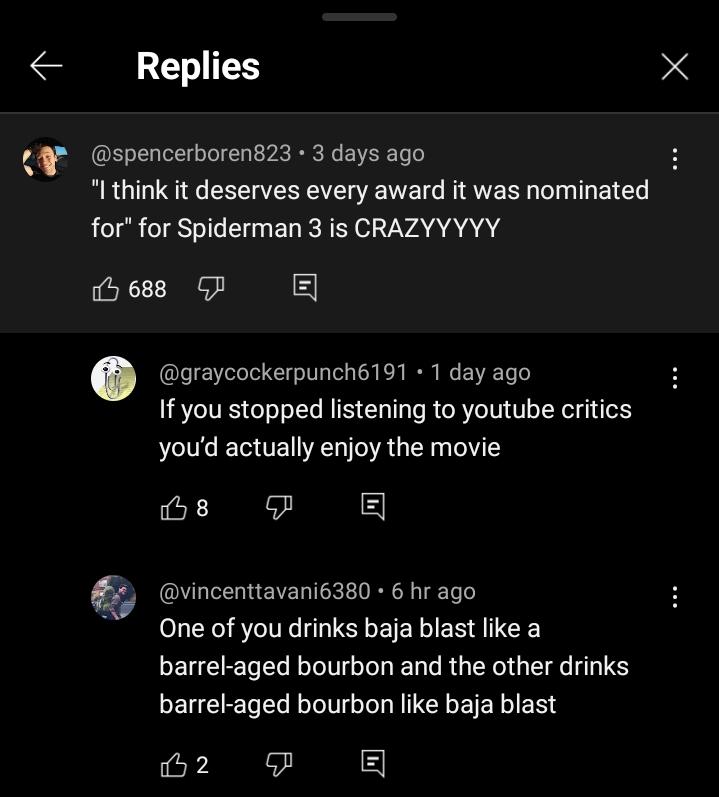Viewport: 719px width, 797px height.
Task: Open more options for vincenttavani6380's reply
Action: pos(675,597)
